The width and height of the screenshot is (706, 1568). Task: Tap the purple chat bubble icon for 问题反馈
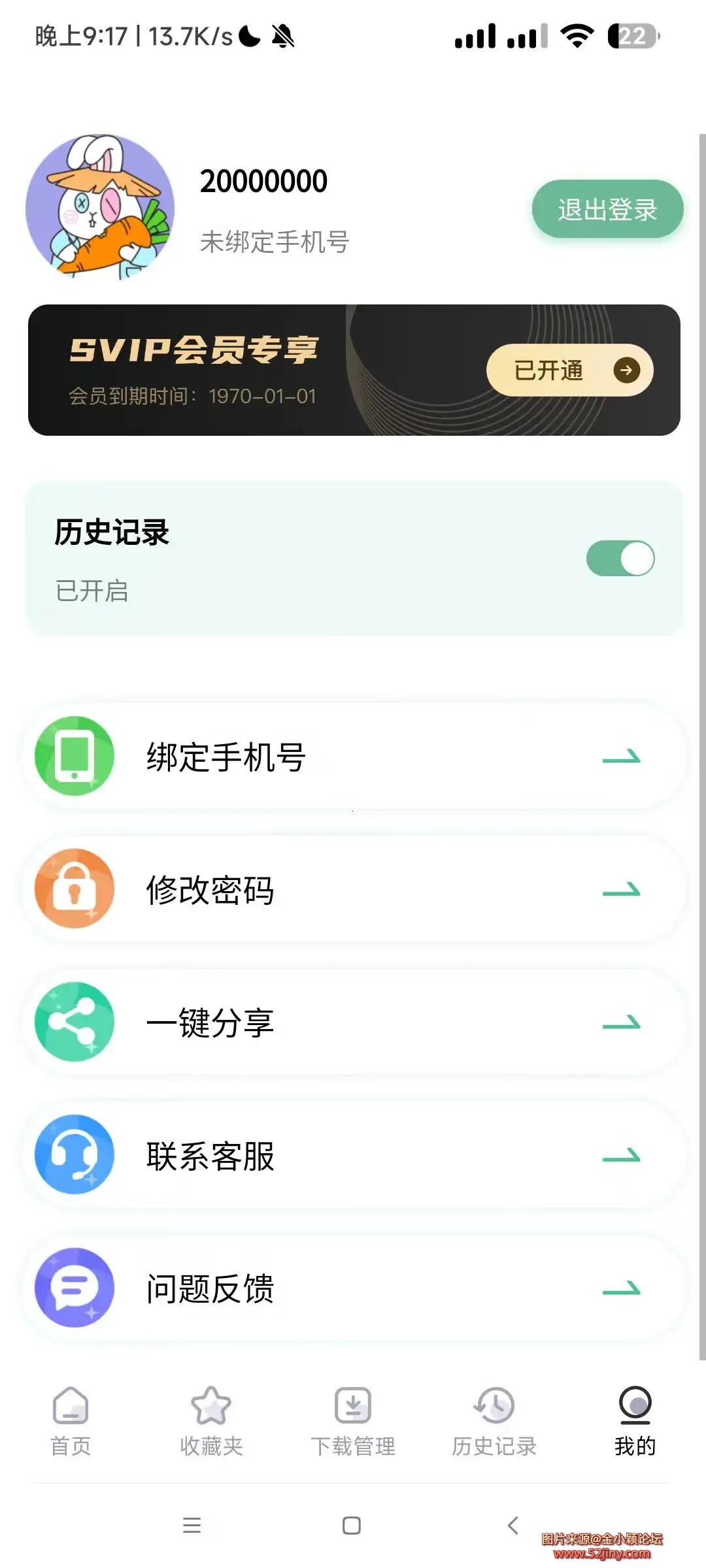coord(74,1289)
